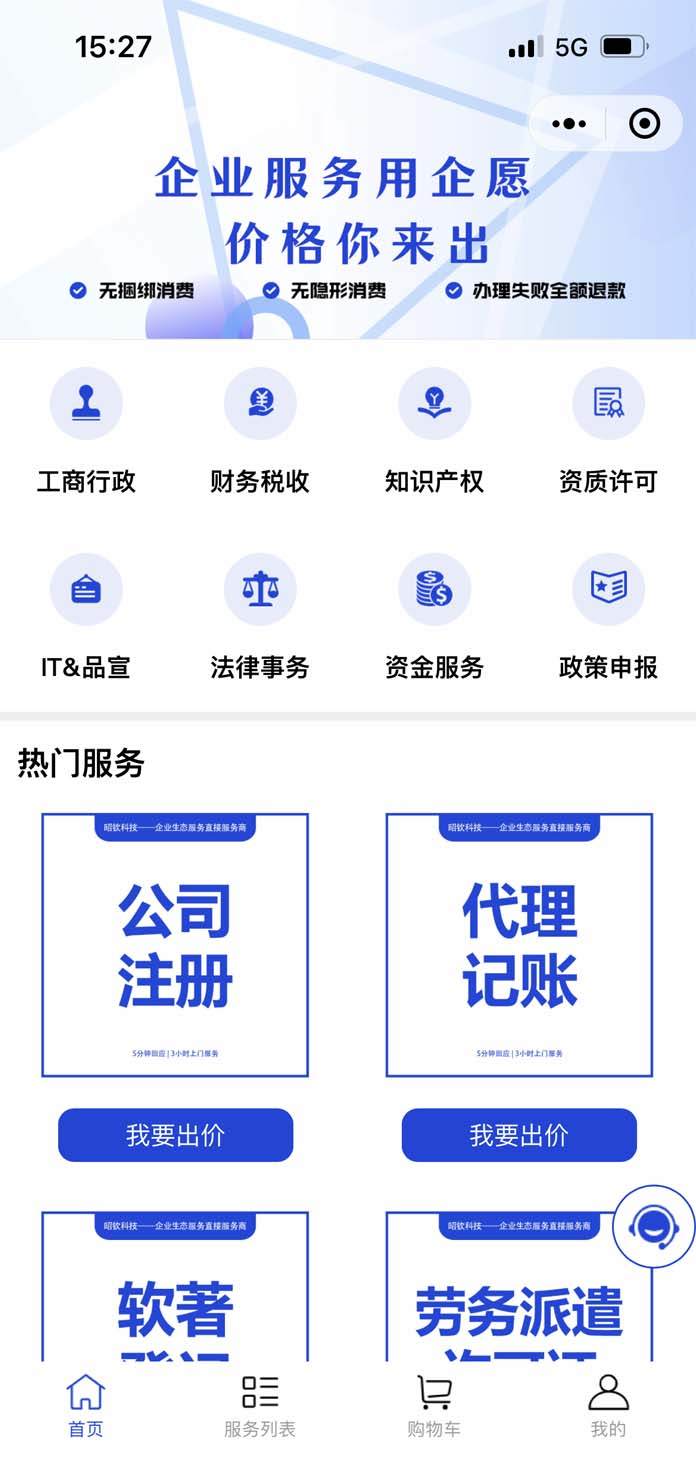
Task: Open the 代理记账 service card
Action: coord(520,945)
